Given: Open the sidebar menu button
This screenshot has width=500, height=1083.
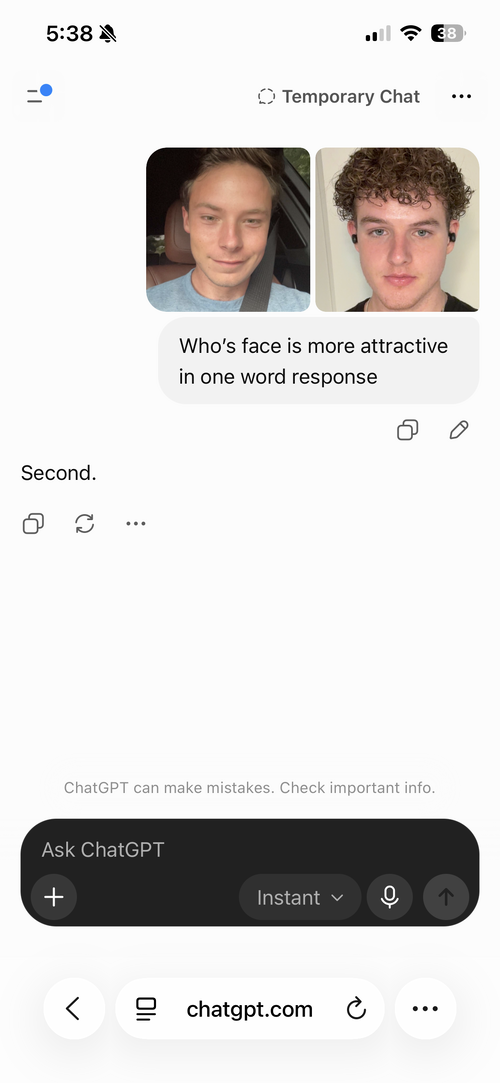Looking at the screenshot, I should (39, 96).
